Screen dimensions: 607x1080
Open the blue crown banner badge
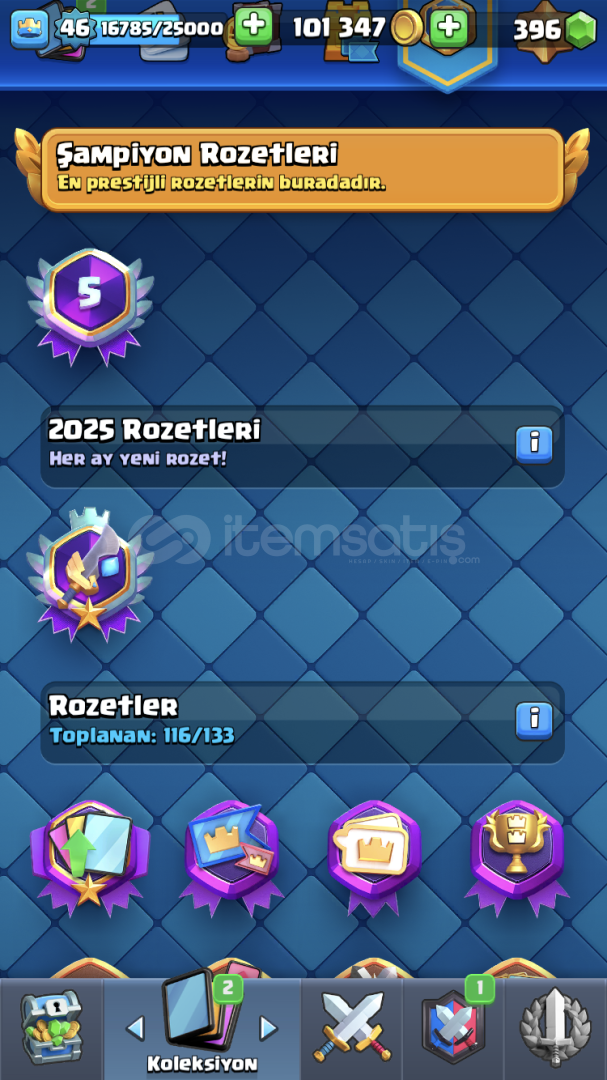click(232, 858)
